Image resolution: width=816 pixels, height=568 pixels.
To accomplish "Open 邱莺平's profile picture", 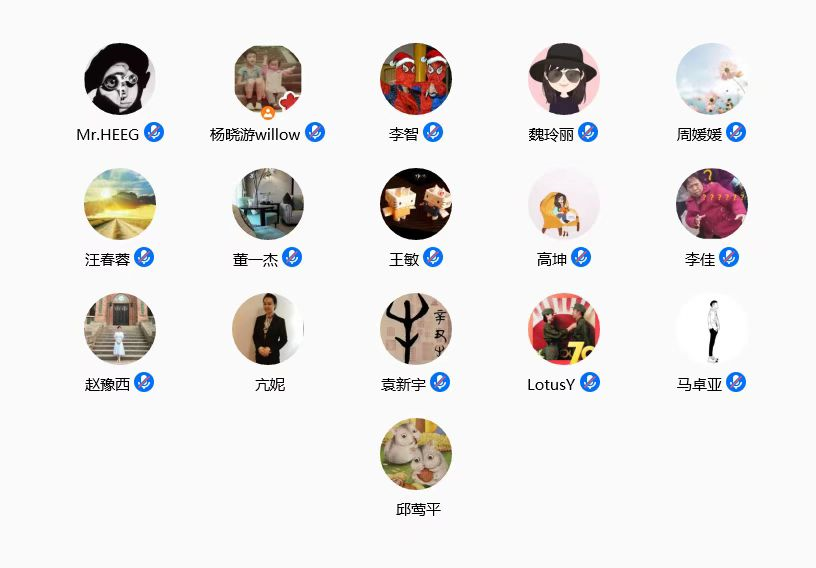I will (x=416, y=454).
